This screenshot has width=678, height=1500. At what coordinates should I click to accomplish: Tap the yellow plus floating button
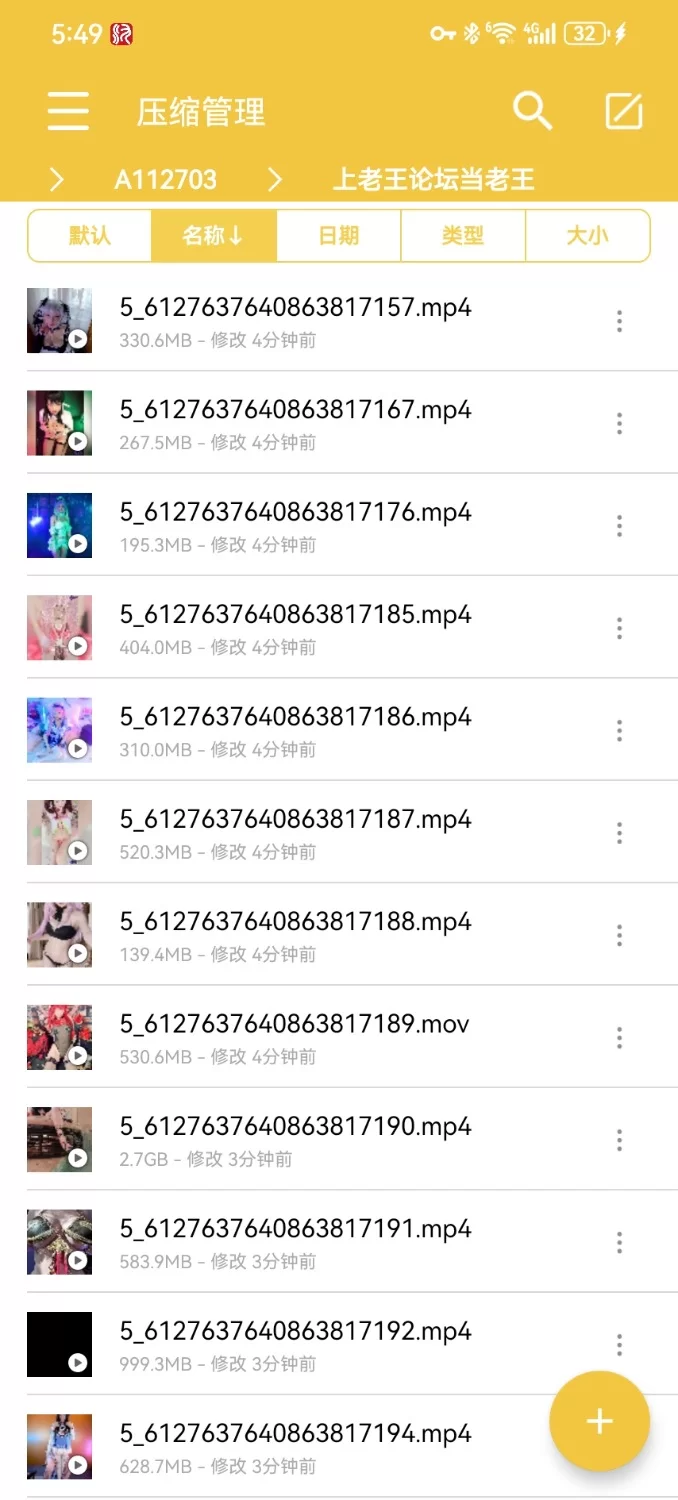coord(599,1421)
